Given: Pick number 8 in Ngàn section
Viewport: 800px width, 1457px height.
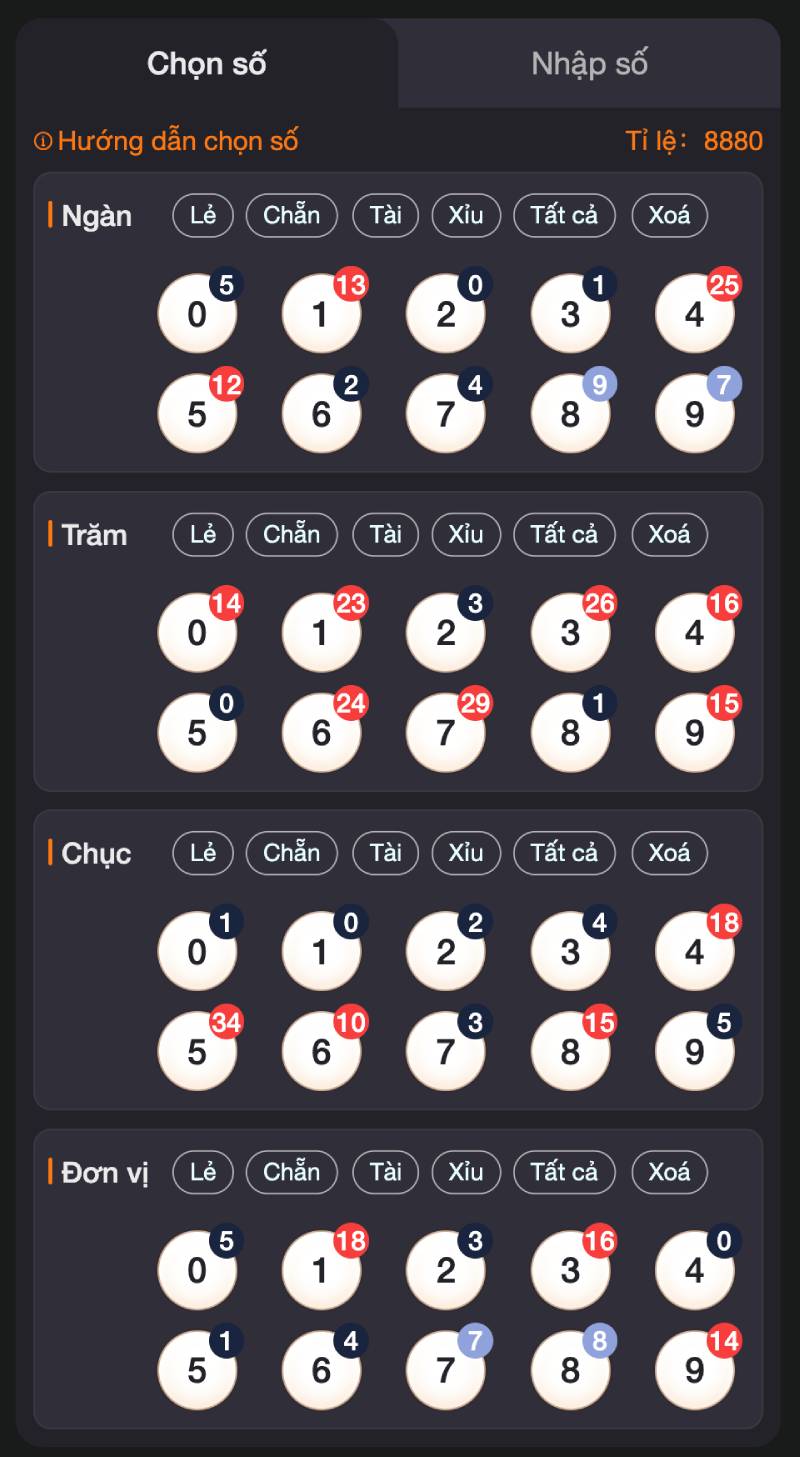Looking at the screenshot, I should (x=570, y=414).
